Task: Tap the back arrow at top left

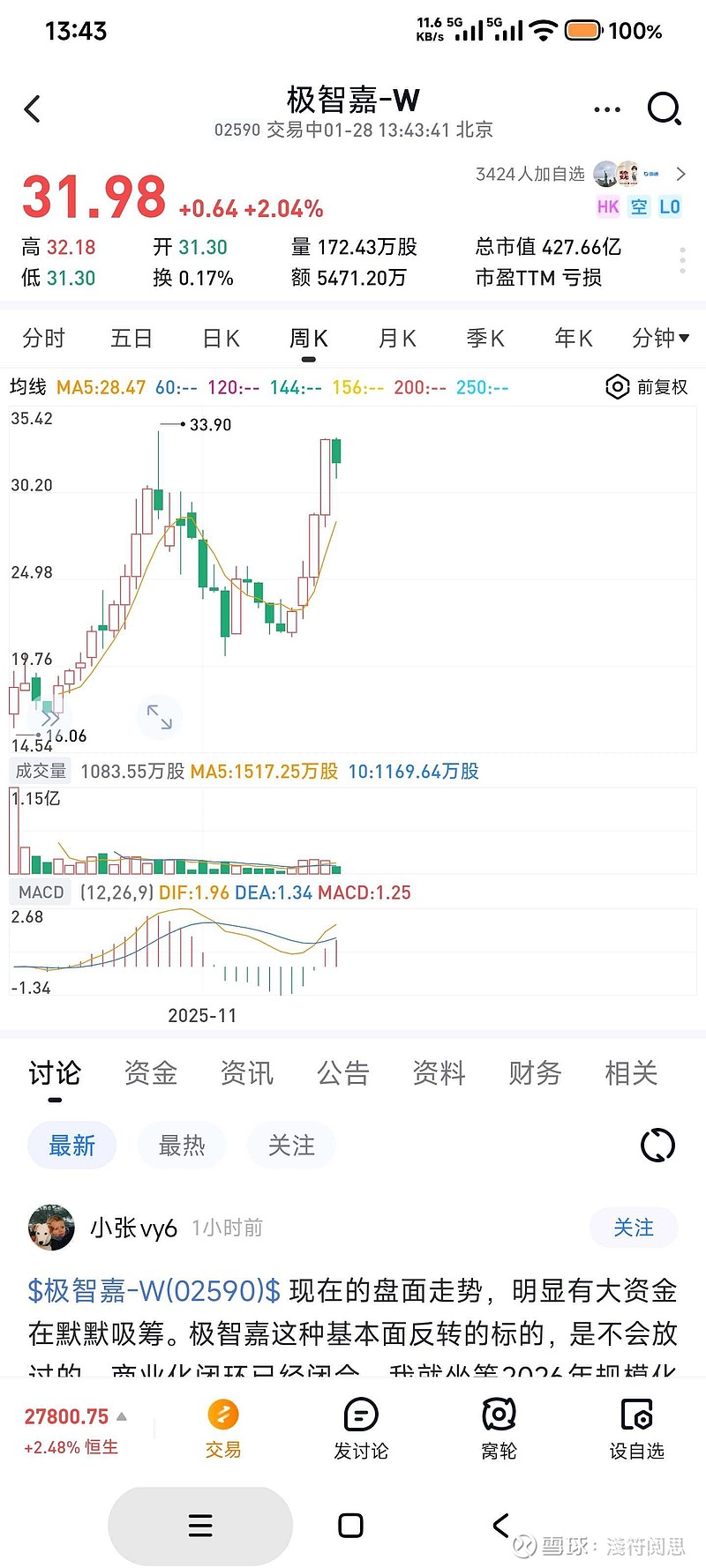Action: tap(33, 108)
